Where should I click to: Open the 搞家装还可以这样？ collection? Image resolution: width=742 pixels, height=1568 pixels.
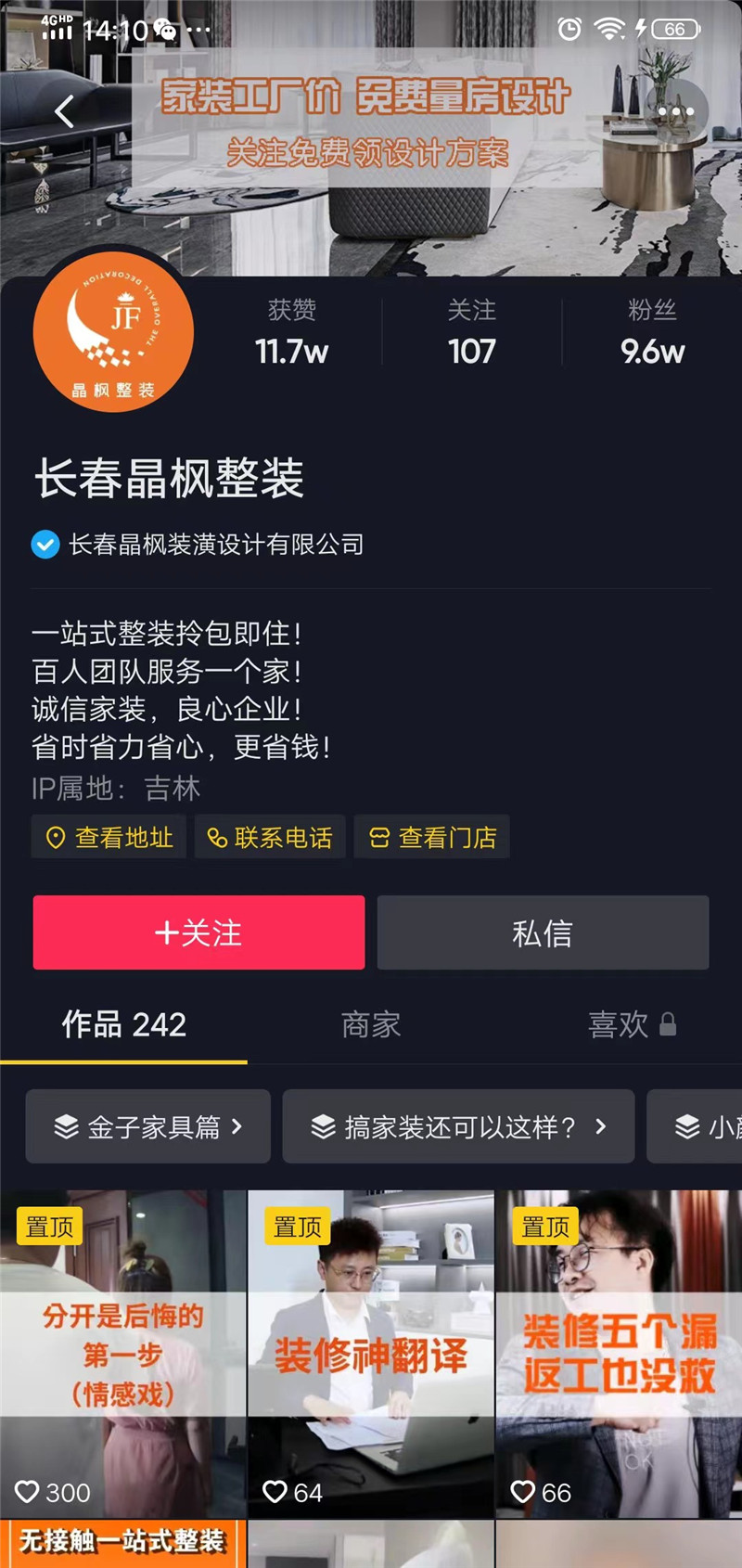click(x=458, y=1126)
